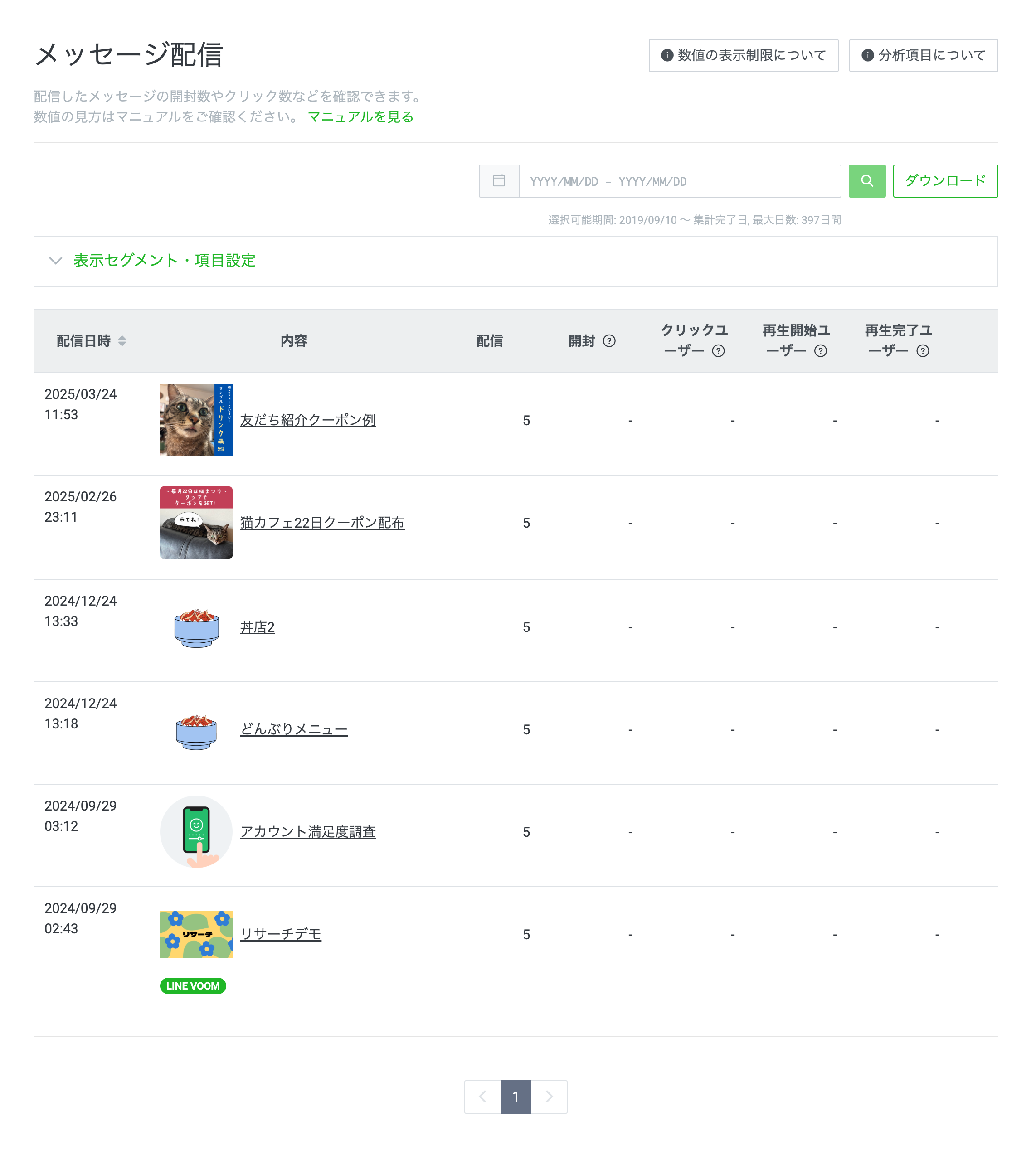Screen dimensions: 1036x1165
Task: Tap the ダウンロード button
Action: 945,181
